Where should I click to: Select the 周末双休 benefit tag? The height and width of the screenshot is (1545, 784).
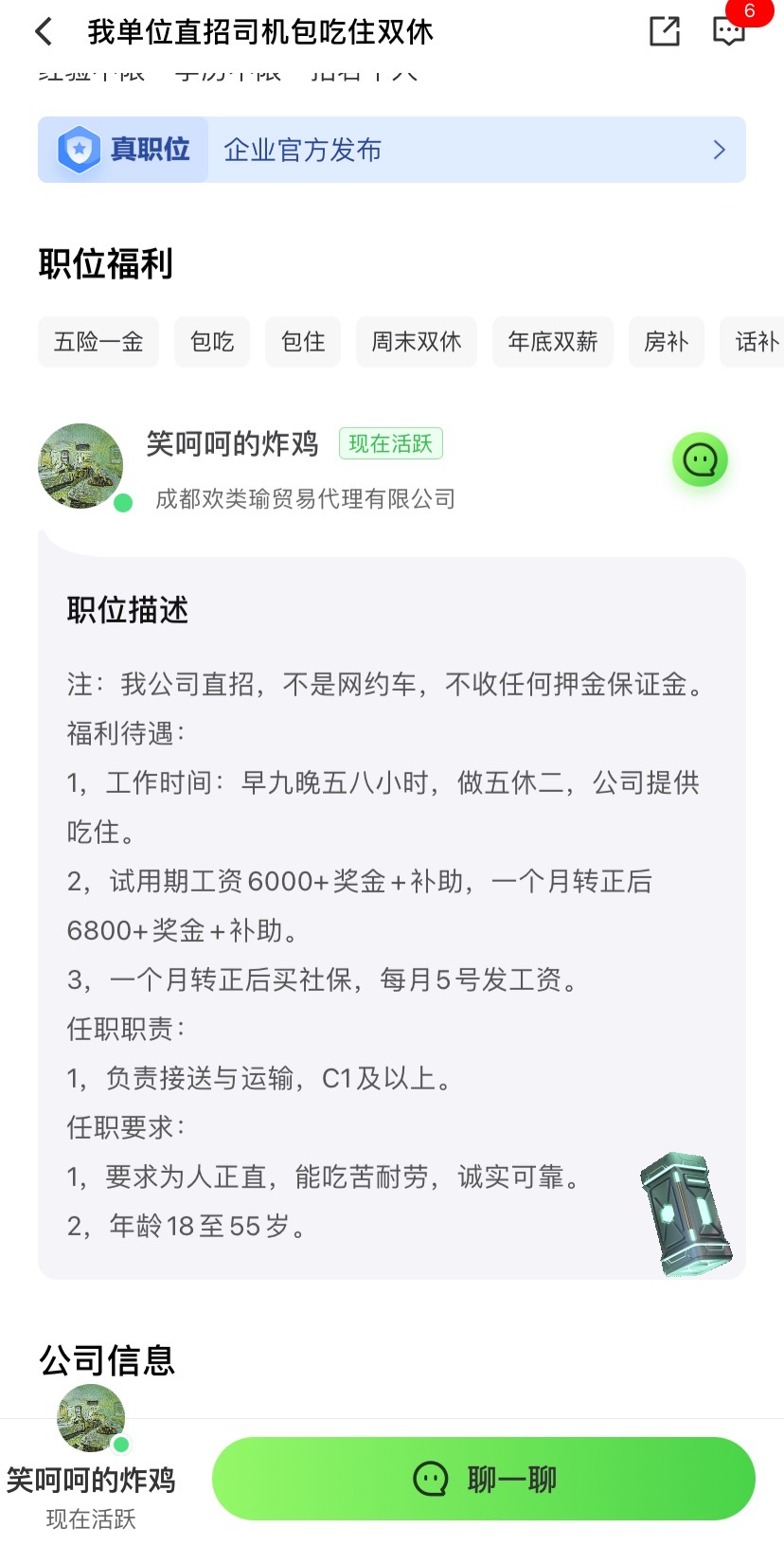coord(416,342)
